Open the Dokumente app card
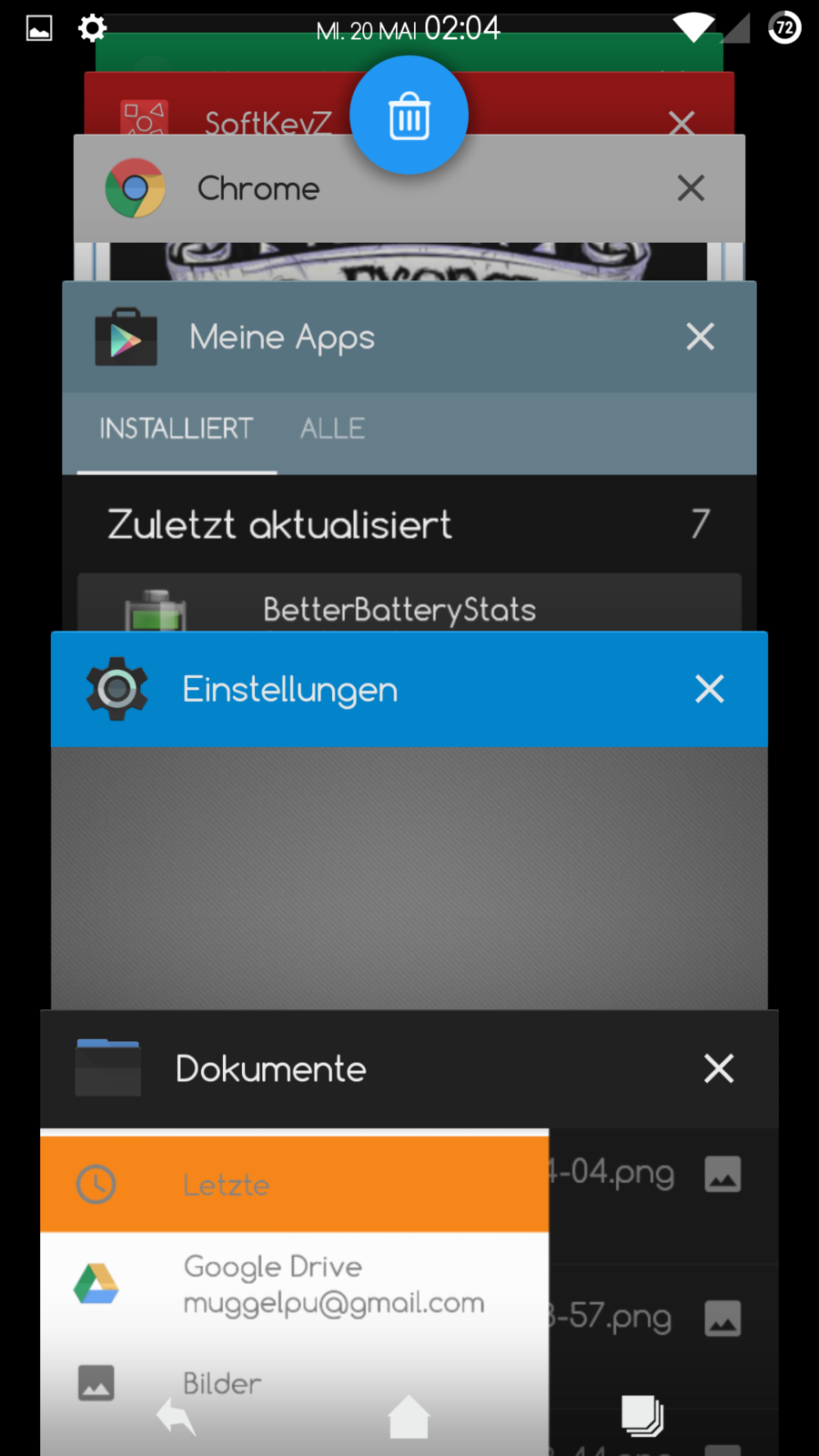The image size is (819, 1456). 271,1069
